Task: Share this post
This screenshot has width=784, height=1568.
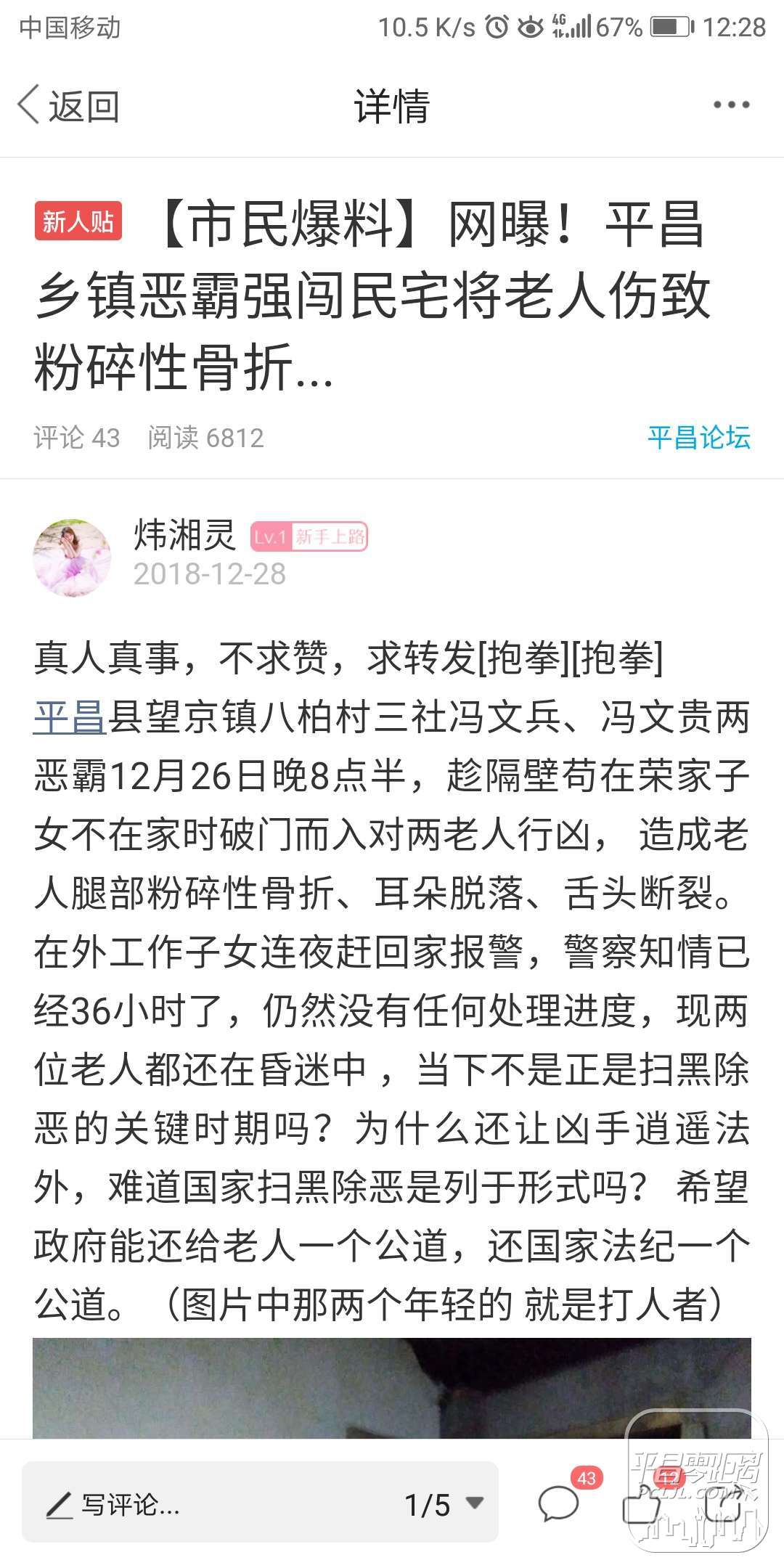Action: 723,1505
